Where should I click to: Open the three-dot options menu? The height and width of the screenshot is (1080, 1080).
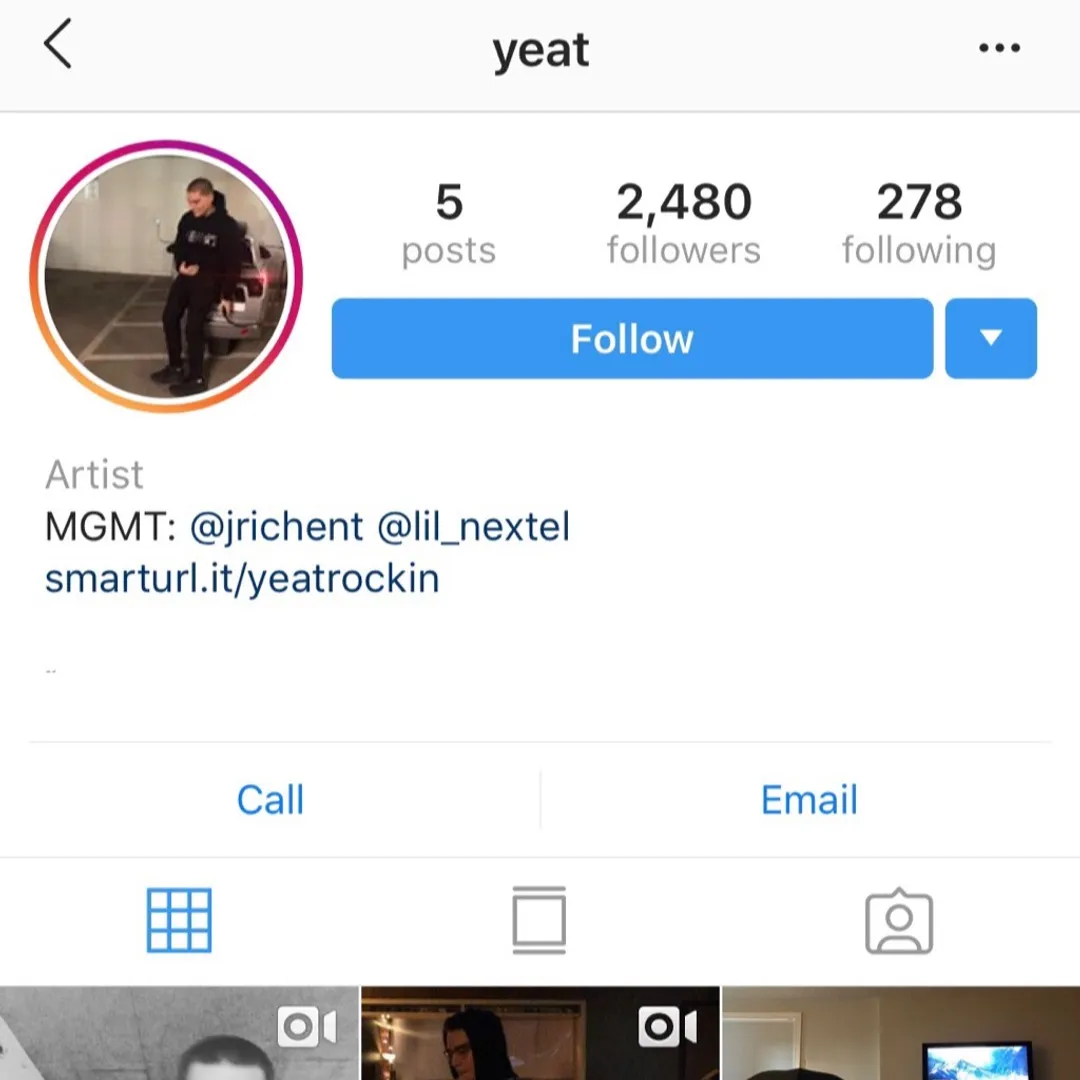pos(999,48)
